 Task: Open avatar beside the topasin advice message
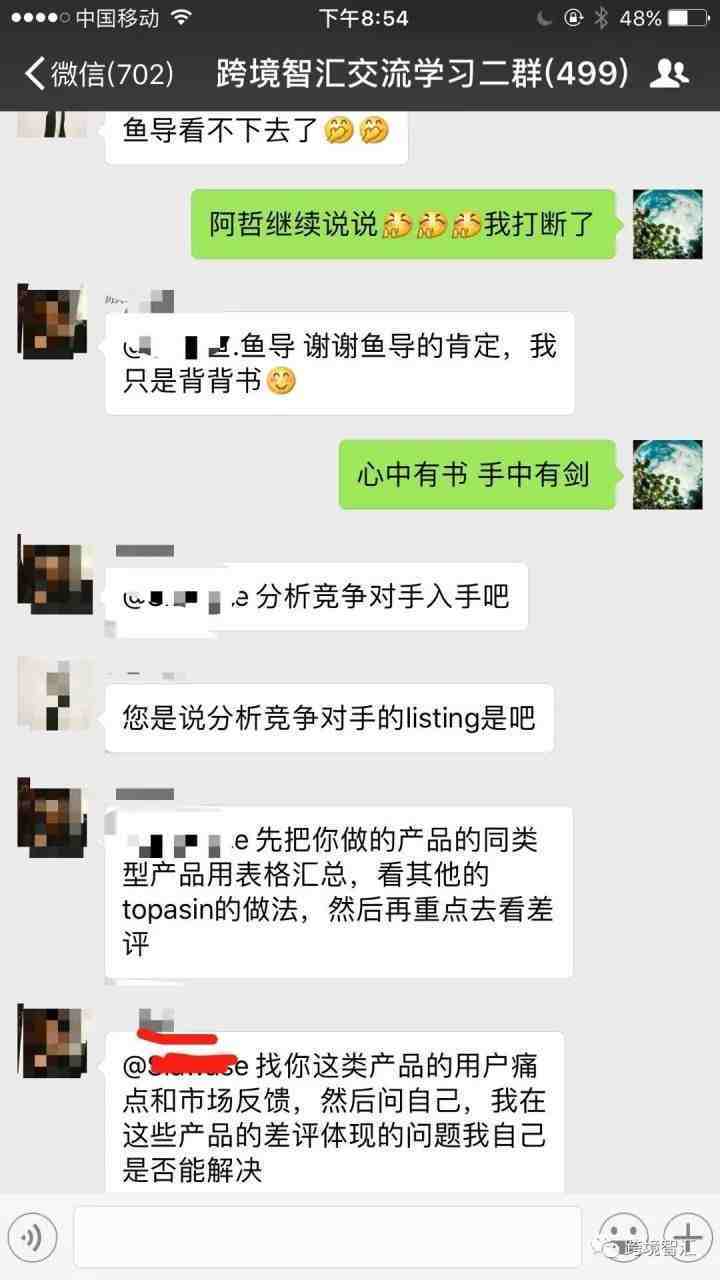pos(53,815)
